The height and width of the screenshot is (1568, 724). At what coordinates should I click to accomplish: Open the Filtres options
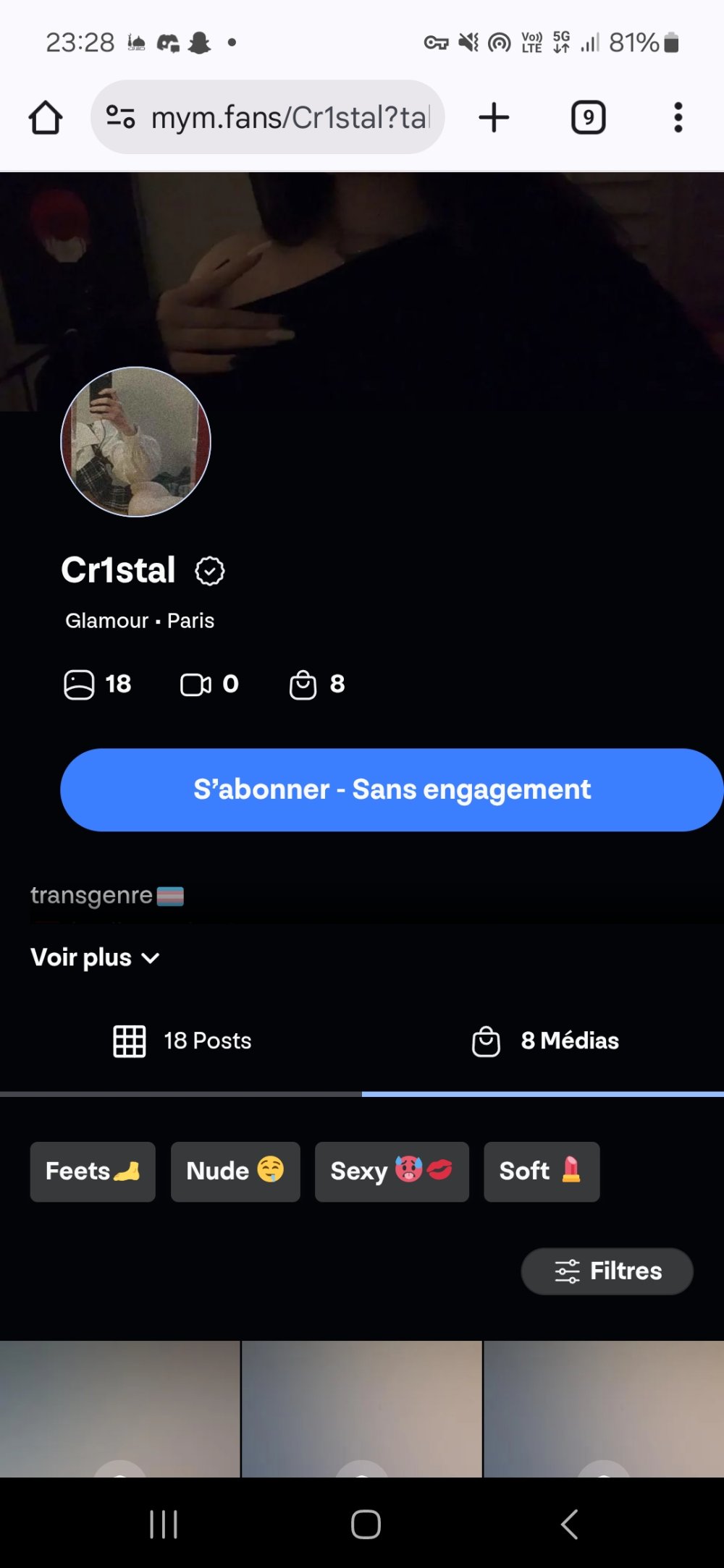click(607, 1271)
